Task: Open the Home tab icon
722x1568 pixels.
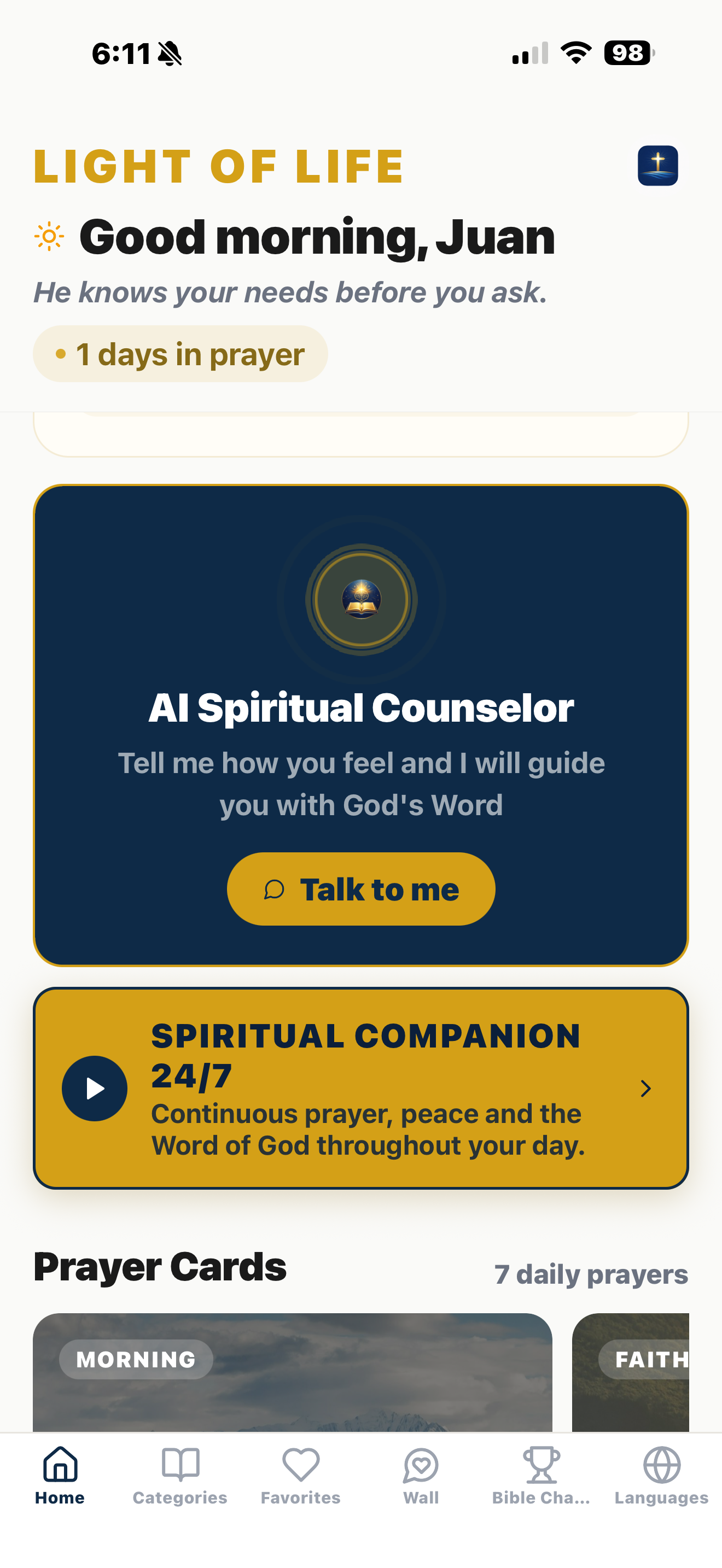Action: pyautogui.click(x=59, y=1466)
